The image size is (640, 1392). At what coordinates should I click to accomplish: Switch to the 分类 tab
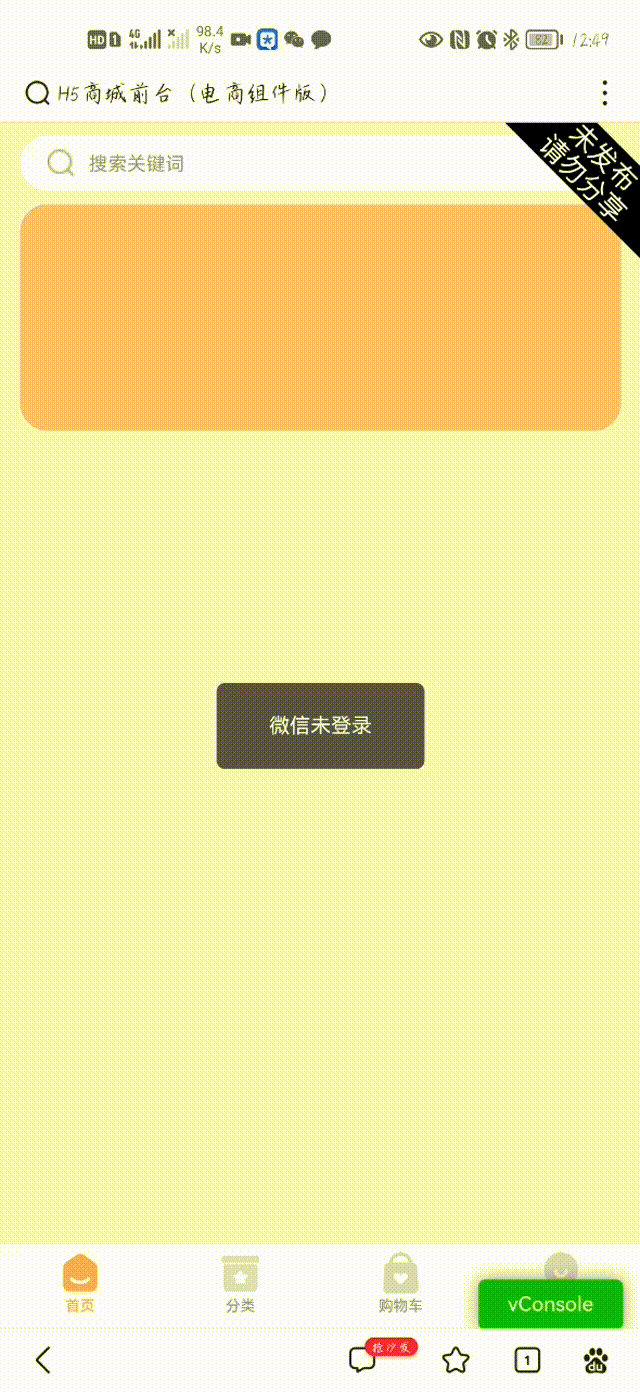[x=240, y=1283]
